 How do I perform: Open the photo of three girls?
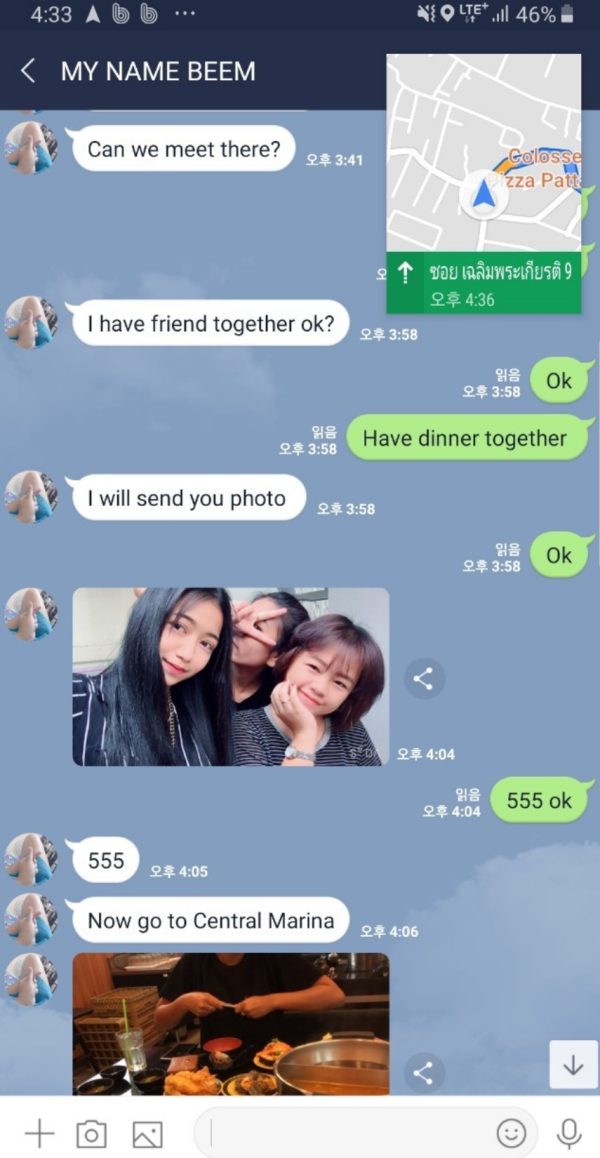click(x=230, y=677)
